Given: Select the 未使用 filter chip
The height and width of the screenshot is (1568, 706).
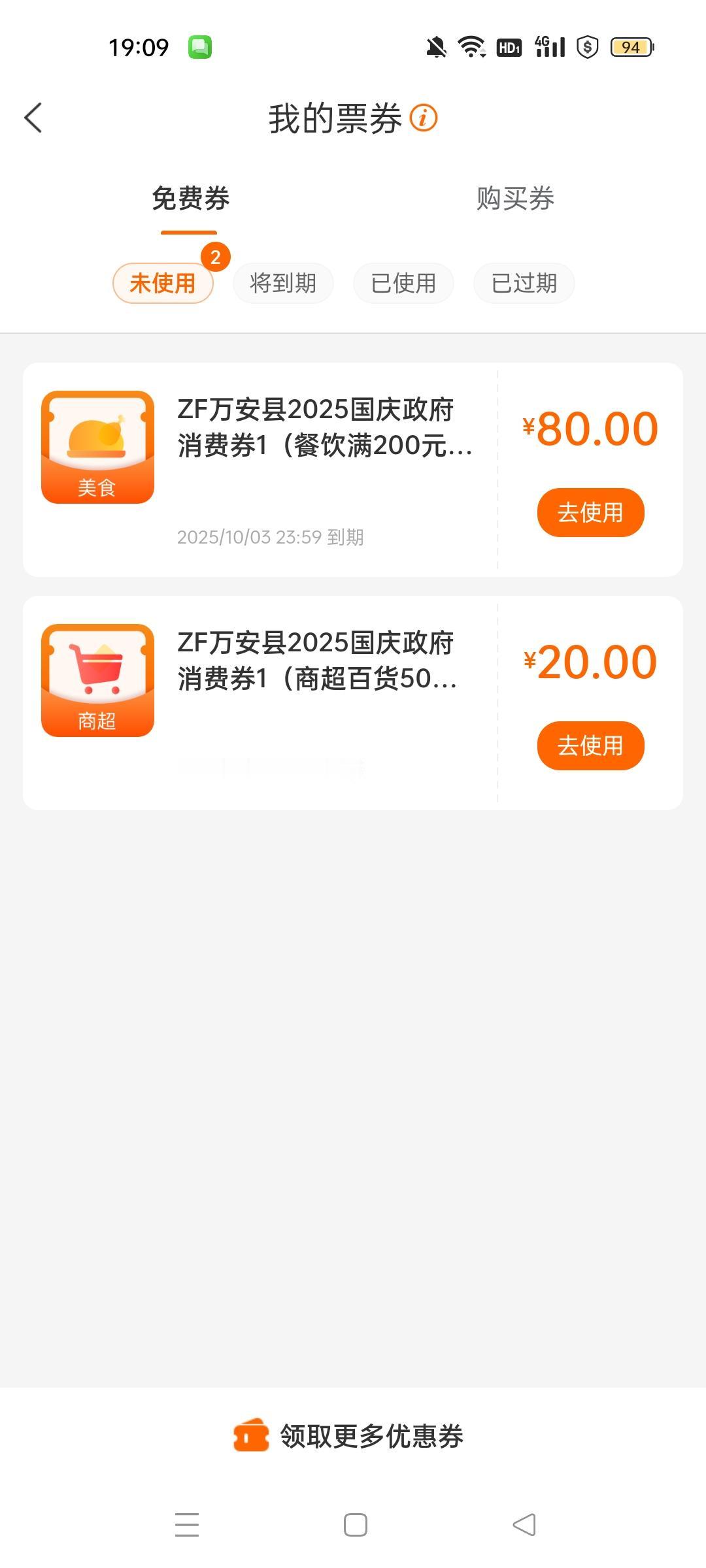Looking at the screenshot, I should click(163, 284).
